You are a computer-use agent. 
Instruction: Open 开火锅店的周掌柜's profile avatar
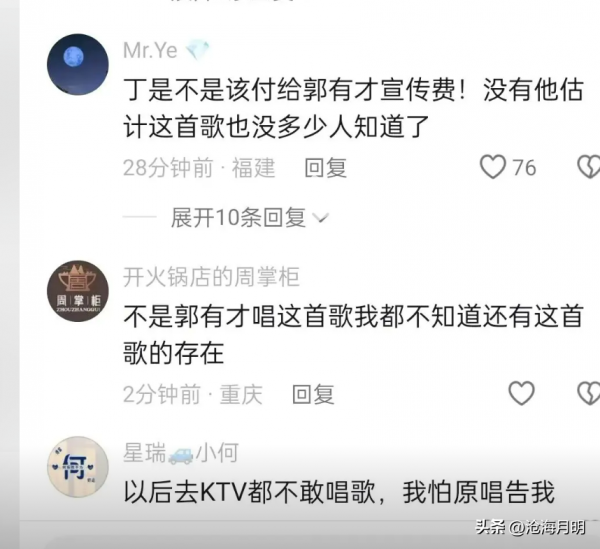click(78, 291)
